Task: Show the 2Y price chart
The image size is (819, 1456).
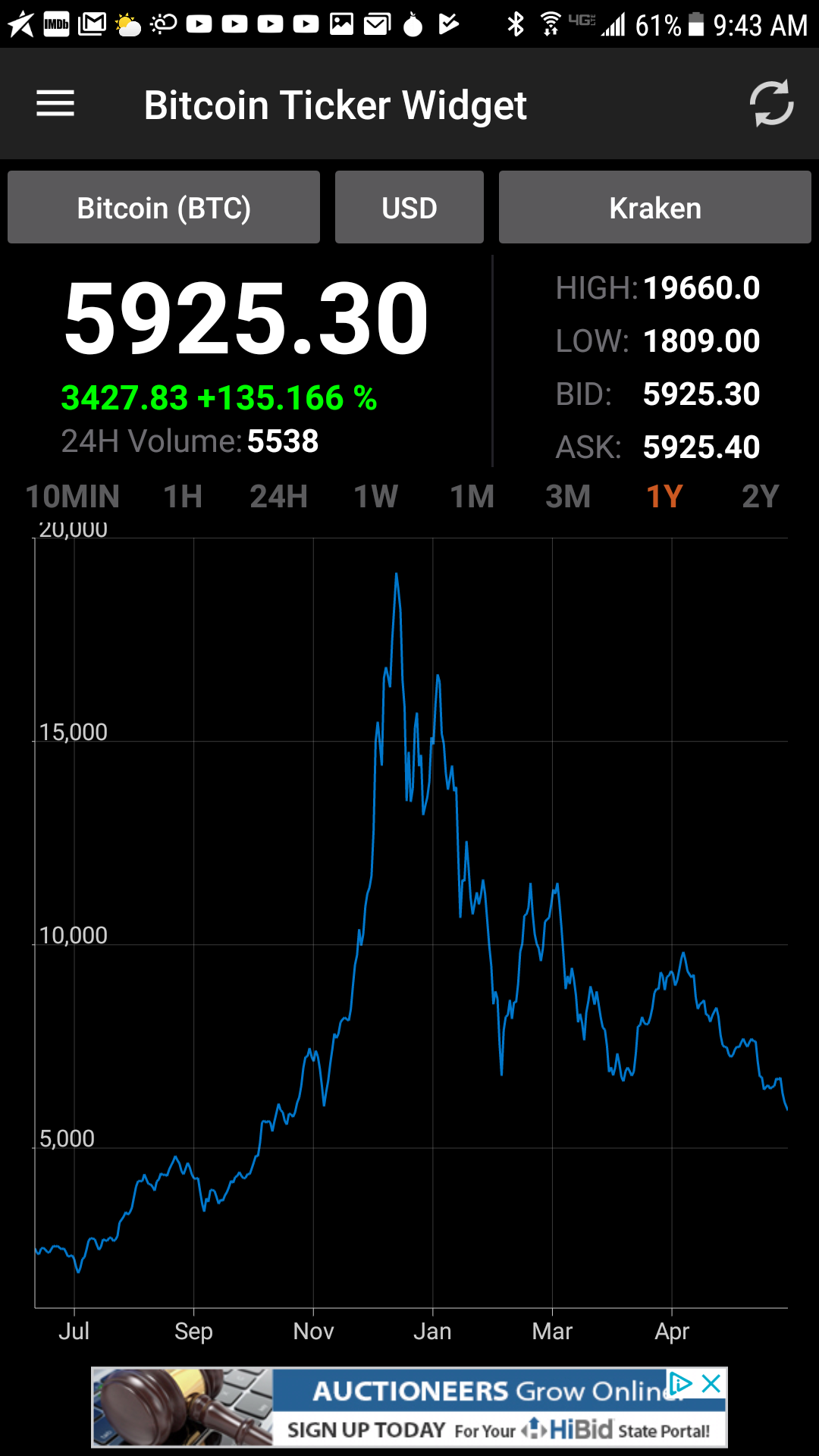Action: 761,497
